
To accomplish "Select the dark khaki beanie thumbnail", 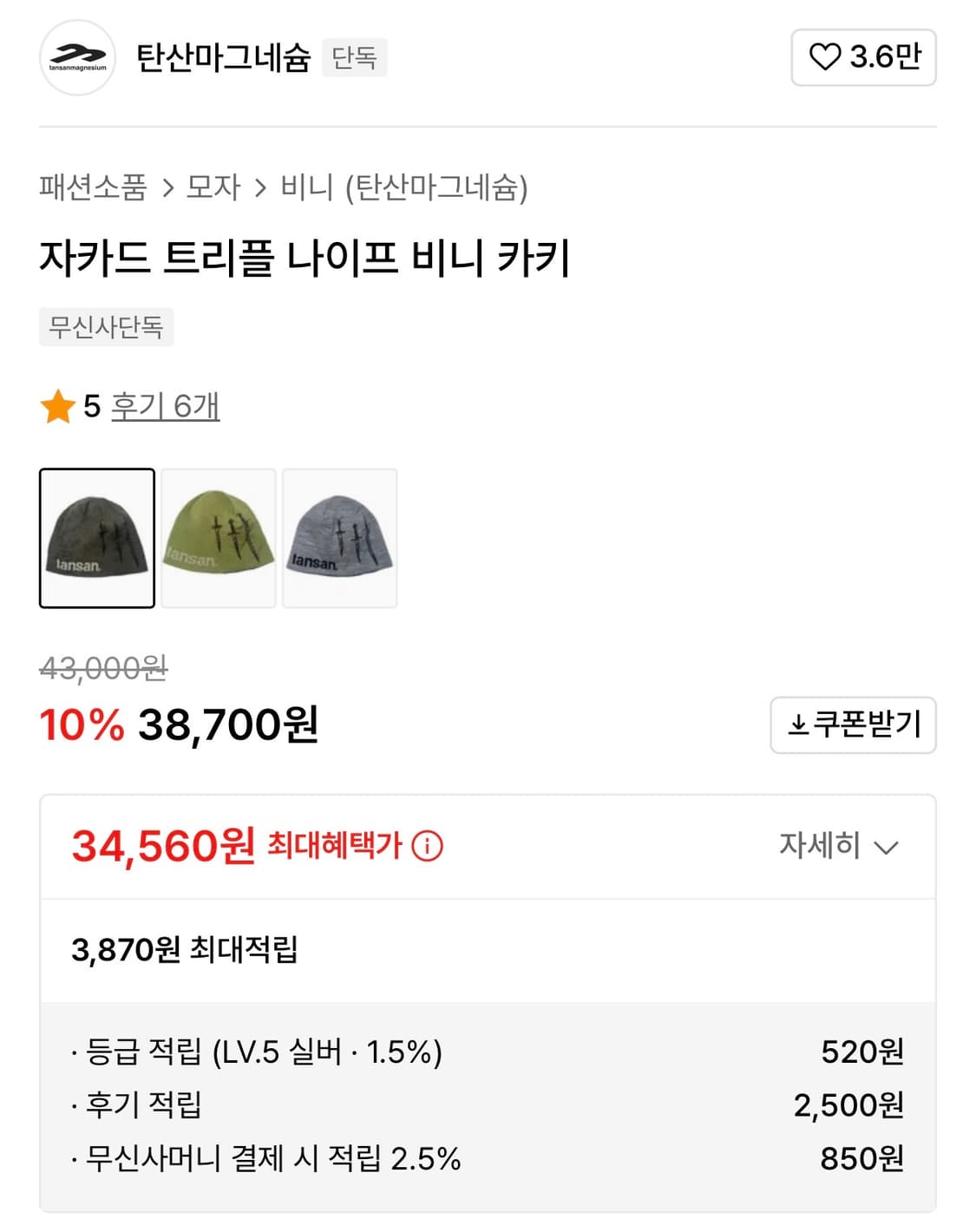I will (96, 538).
